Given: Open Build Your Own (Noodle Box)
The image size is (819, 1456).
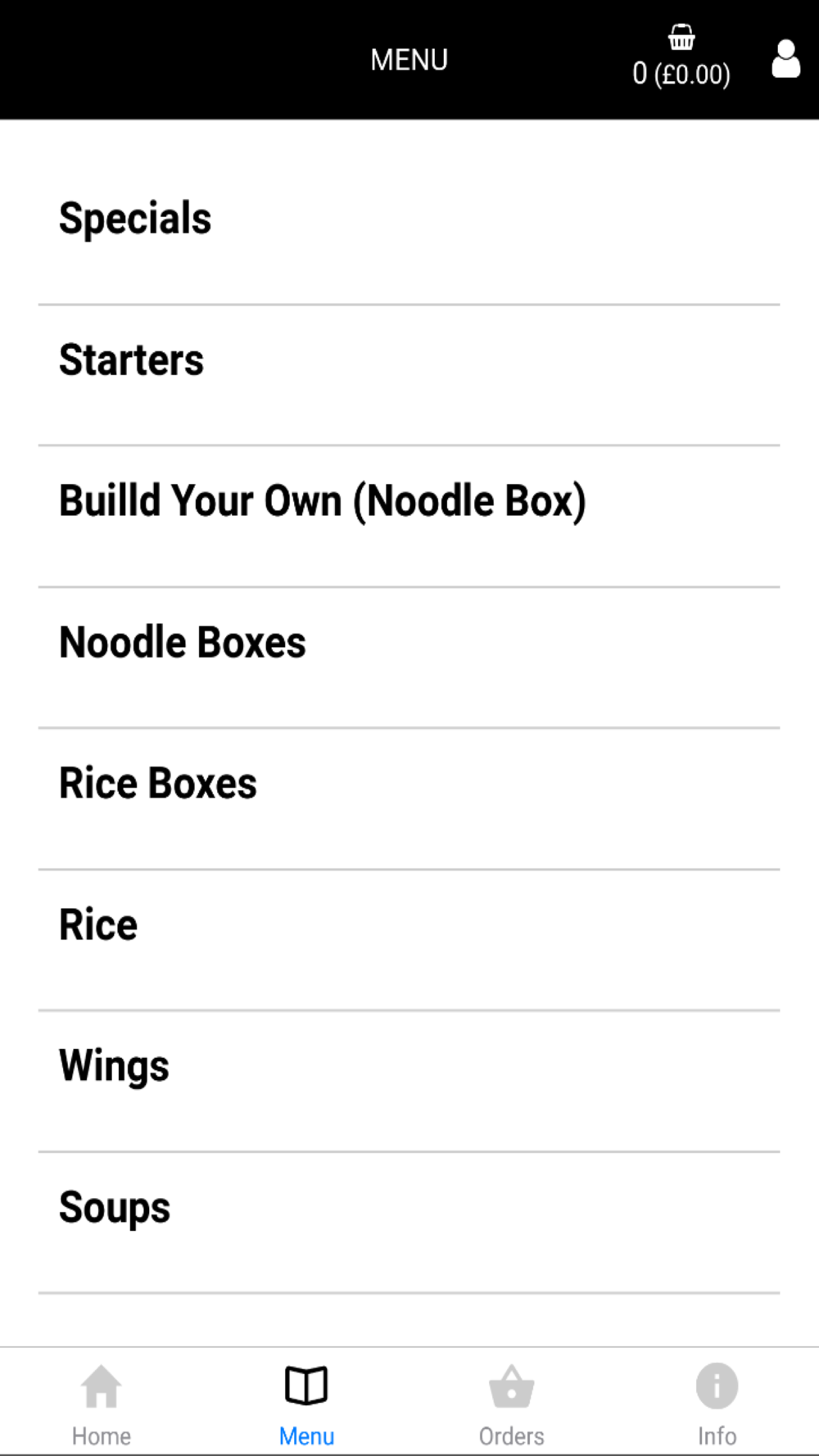Looking at the screenshot, I should tap(409, 517).
